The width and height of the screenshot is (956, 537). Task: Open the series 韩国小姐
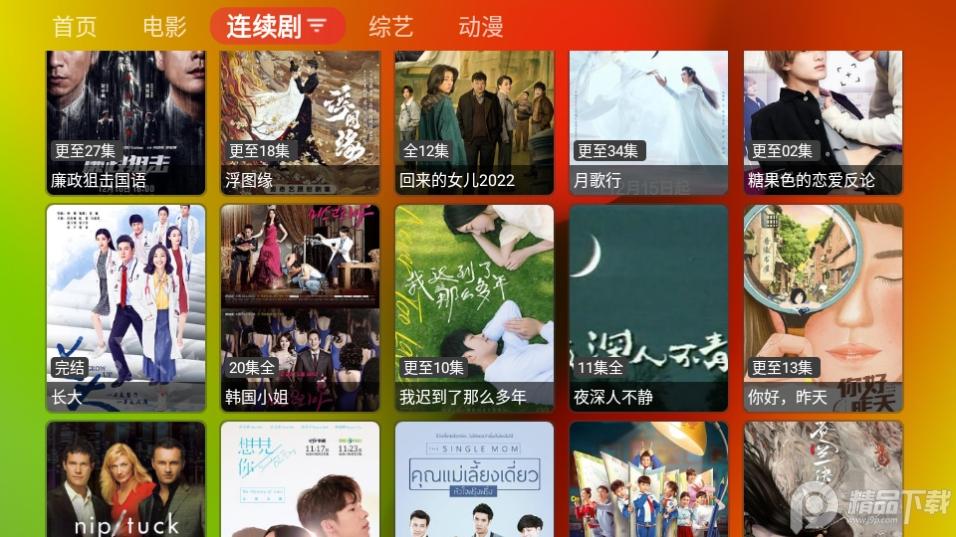pos(300,308)
